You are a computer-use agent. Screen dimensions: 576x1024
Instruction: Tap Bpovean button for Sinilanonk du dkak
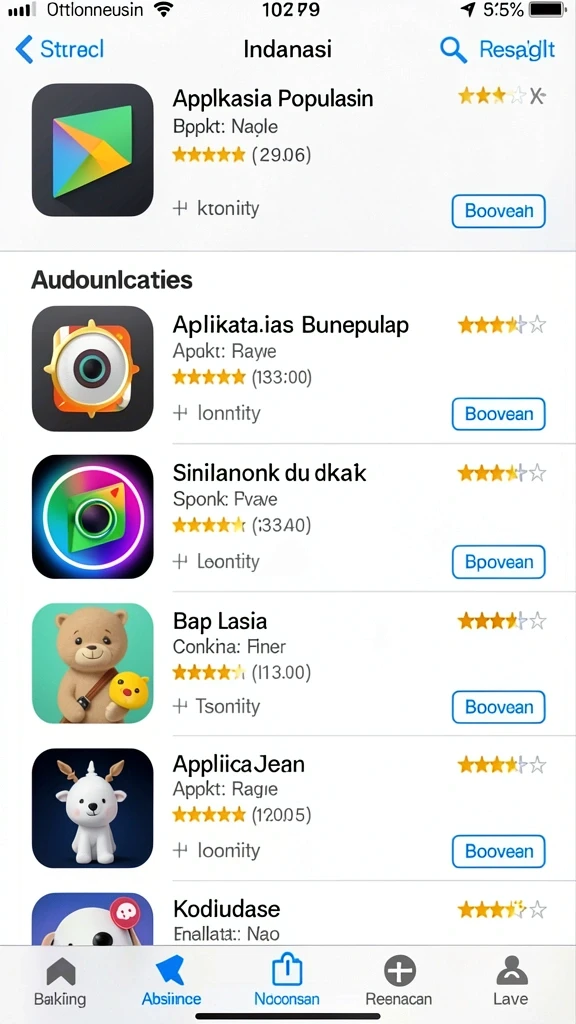(498, 562)
